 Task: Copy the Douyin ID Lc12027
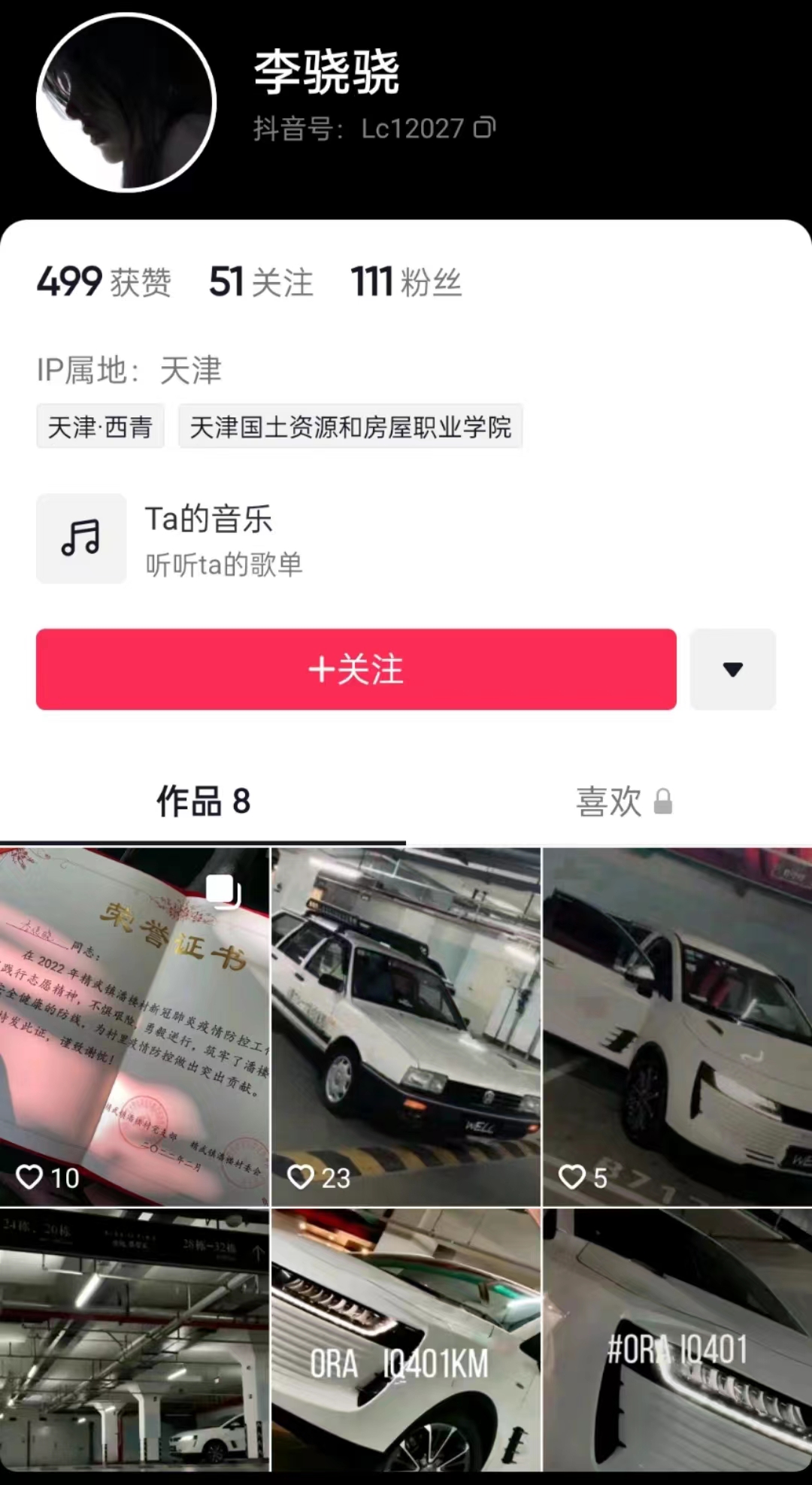coord(485,129)
